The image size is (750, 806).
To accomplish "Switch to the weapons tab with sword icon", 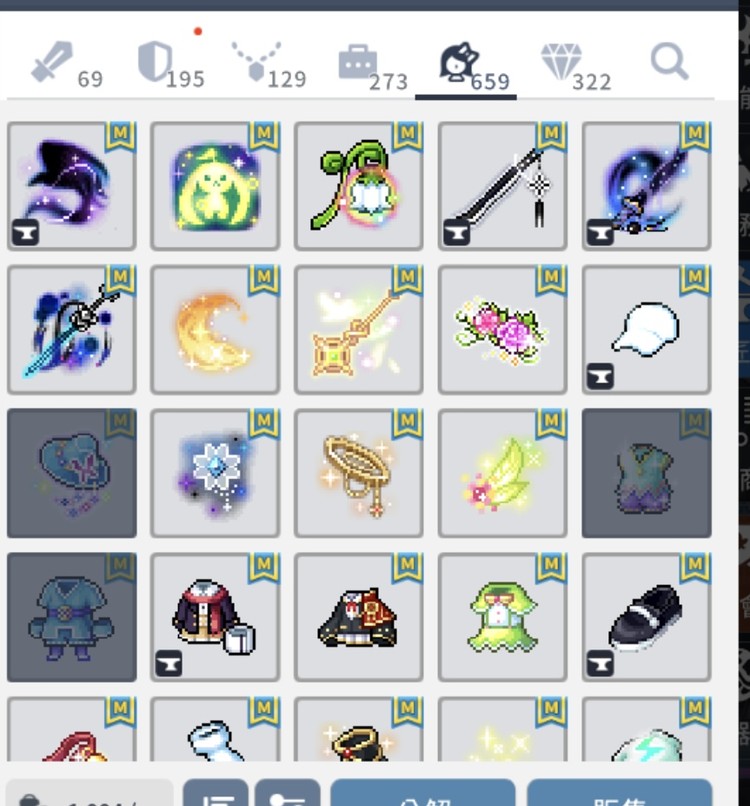I will [x=52, y=64].
